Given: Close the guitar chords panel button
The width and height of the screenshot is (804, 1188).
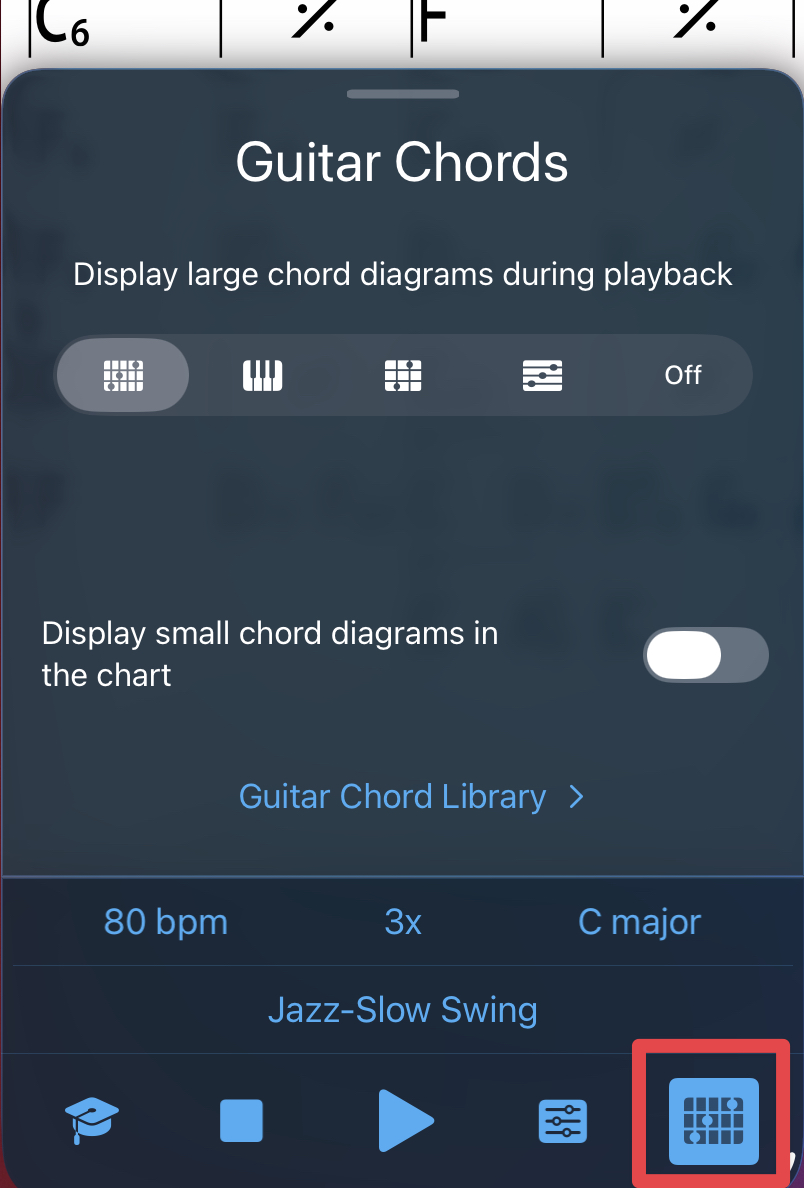Looking at the screenshot, I should click(x=713, y=1121).
